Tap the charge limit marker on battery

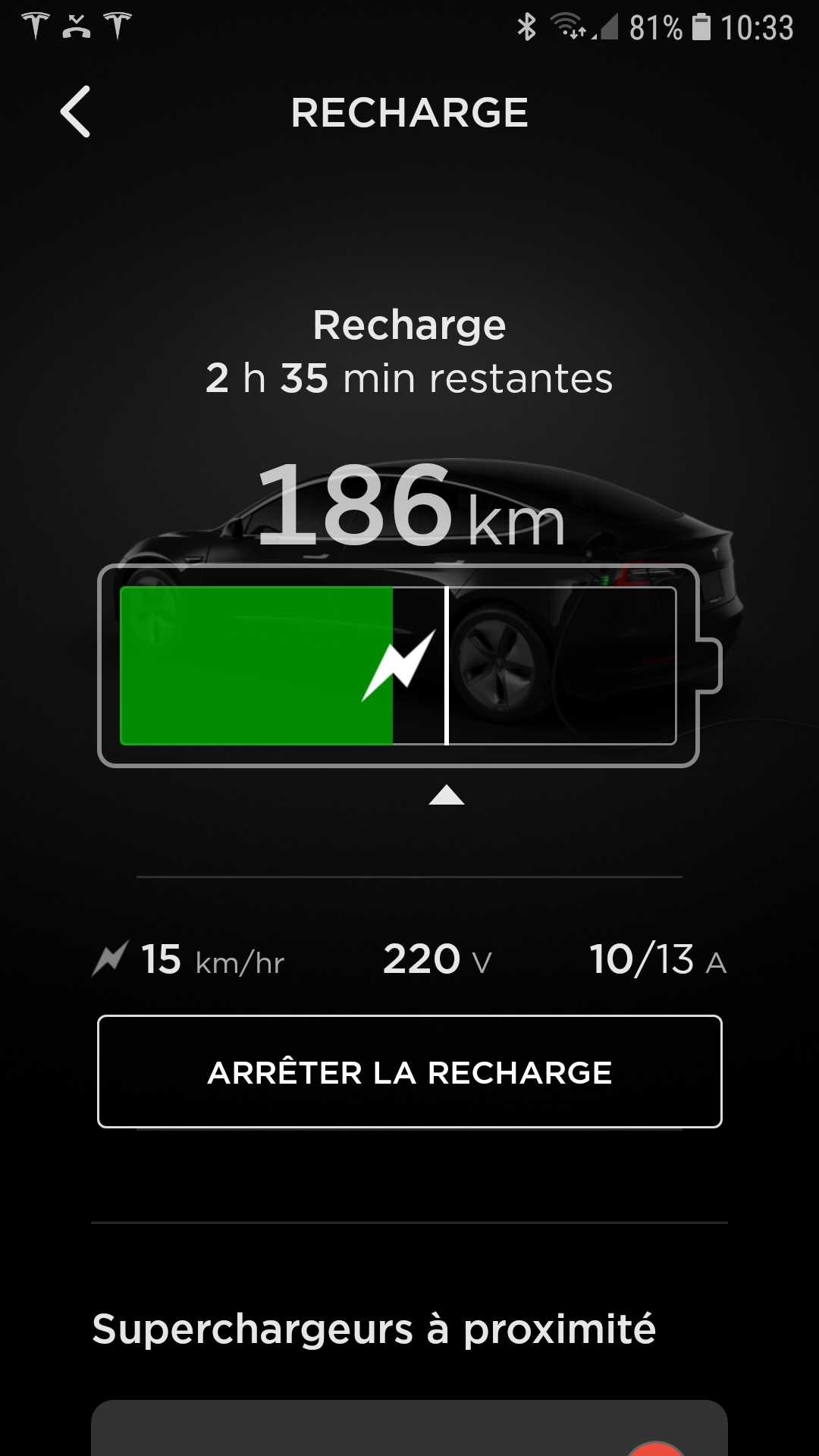(447, 795)
